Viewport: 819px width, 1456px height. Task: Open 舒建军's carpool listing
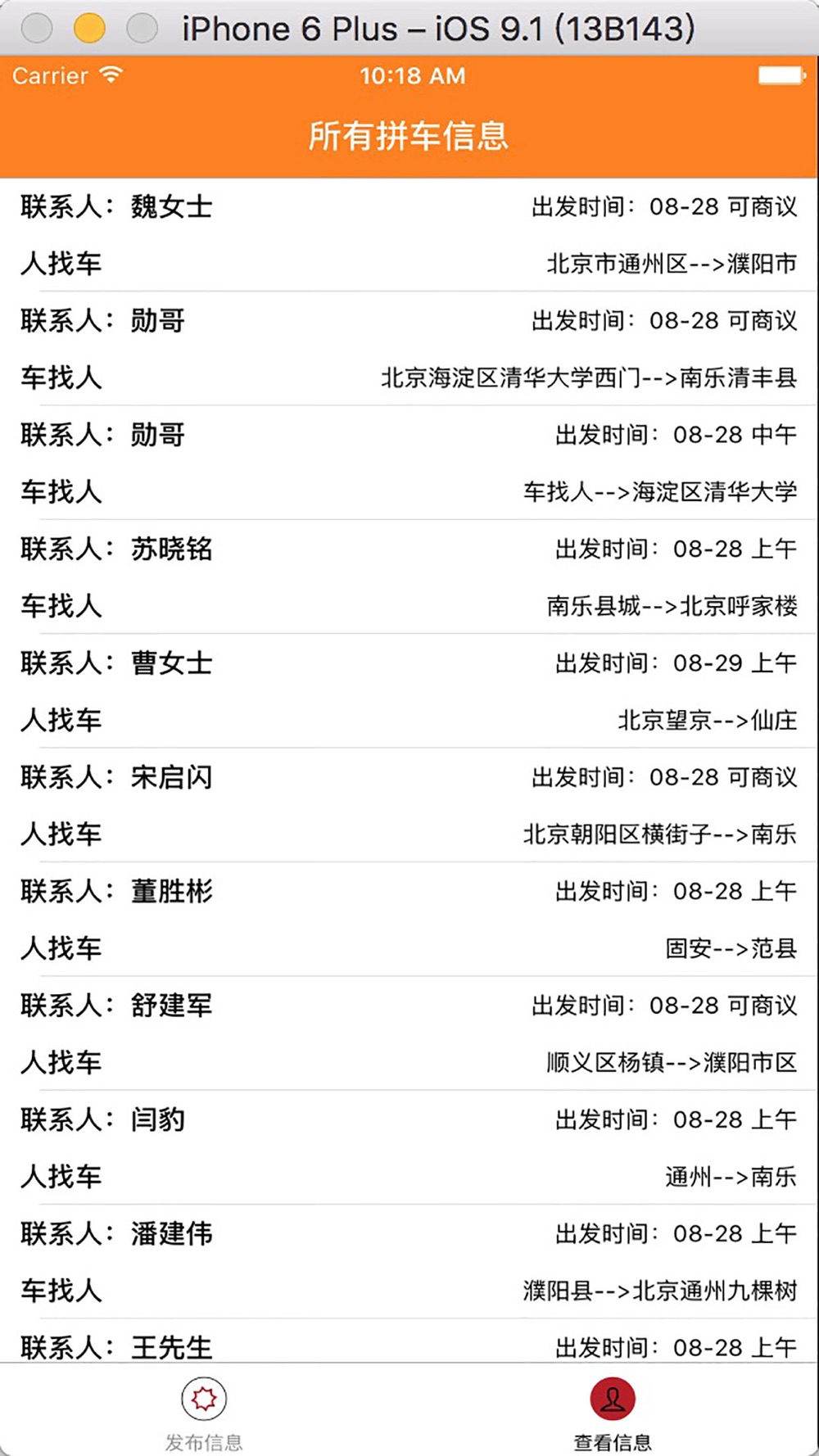[x=409, y=1033]
